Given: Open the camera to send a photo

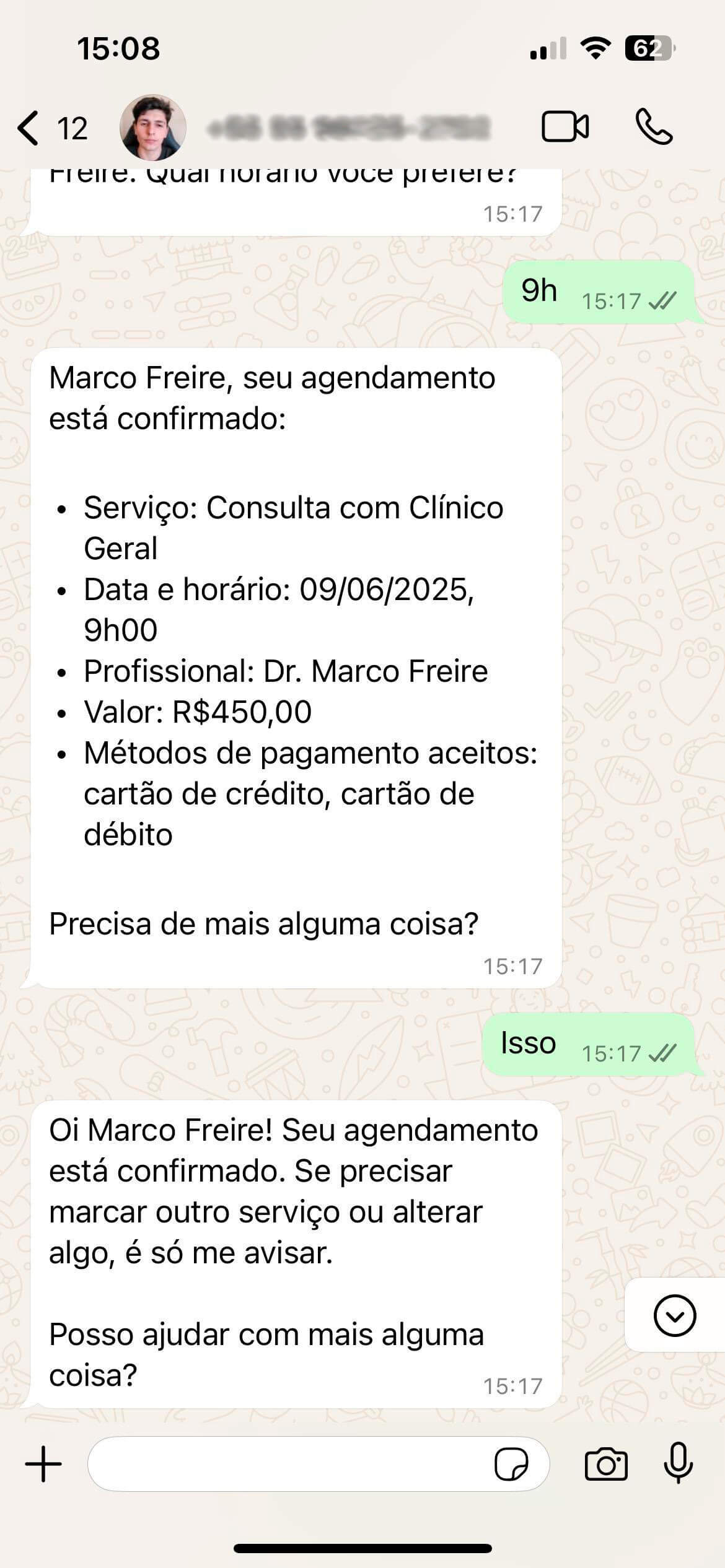Looking at the screenshot, I should [x=605, y=1465].
